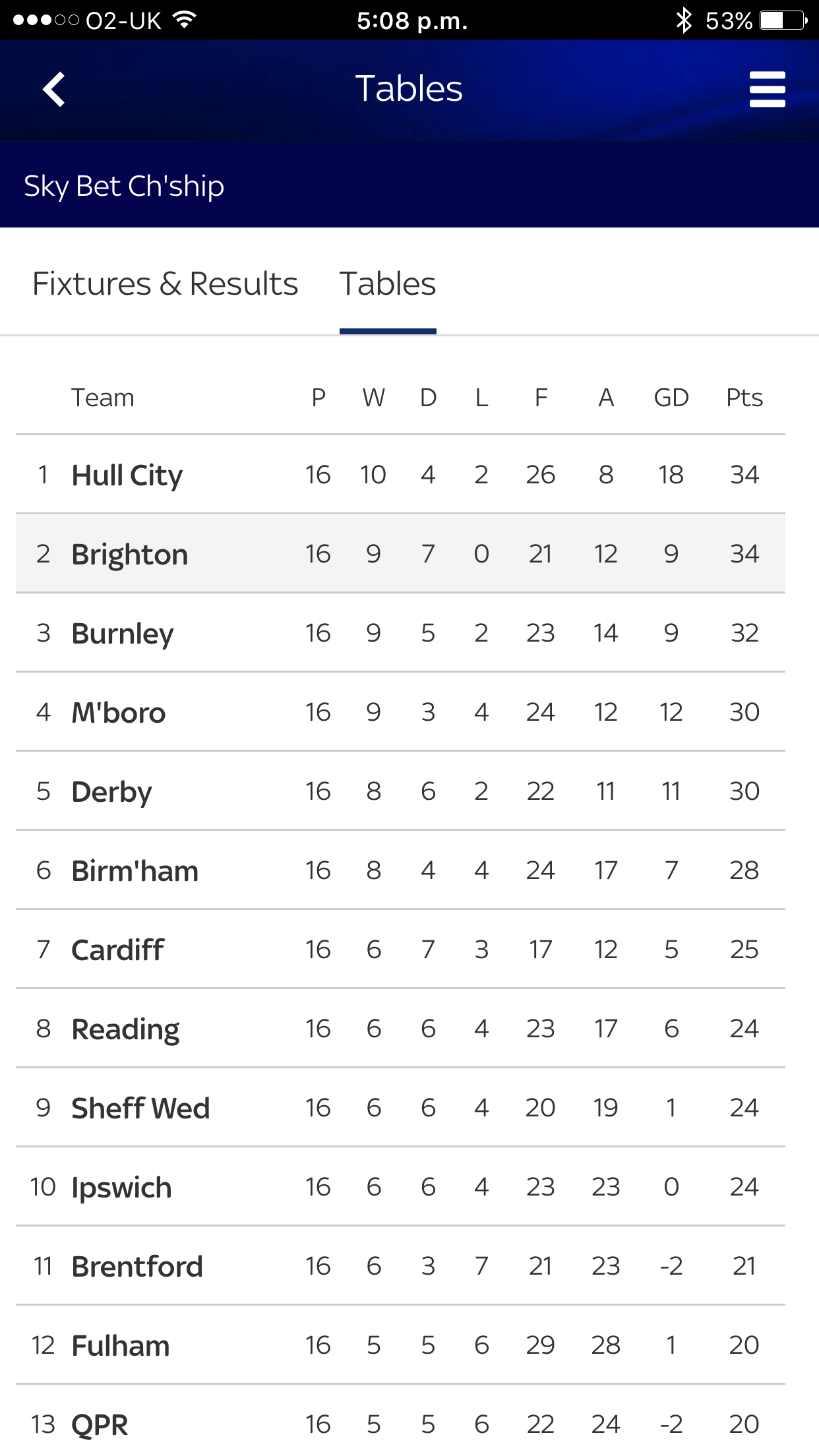Open Brighton team row
Image resolution: width=819 pixels, height=1456 pixels.
[x=400, y=553]
